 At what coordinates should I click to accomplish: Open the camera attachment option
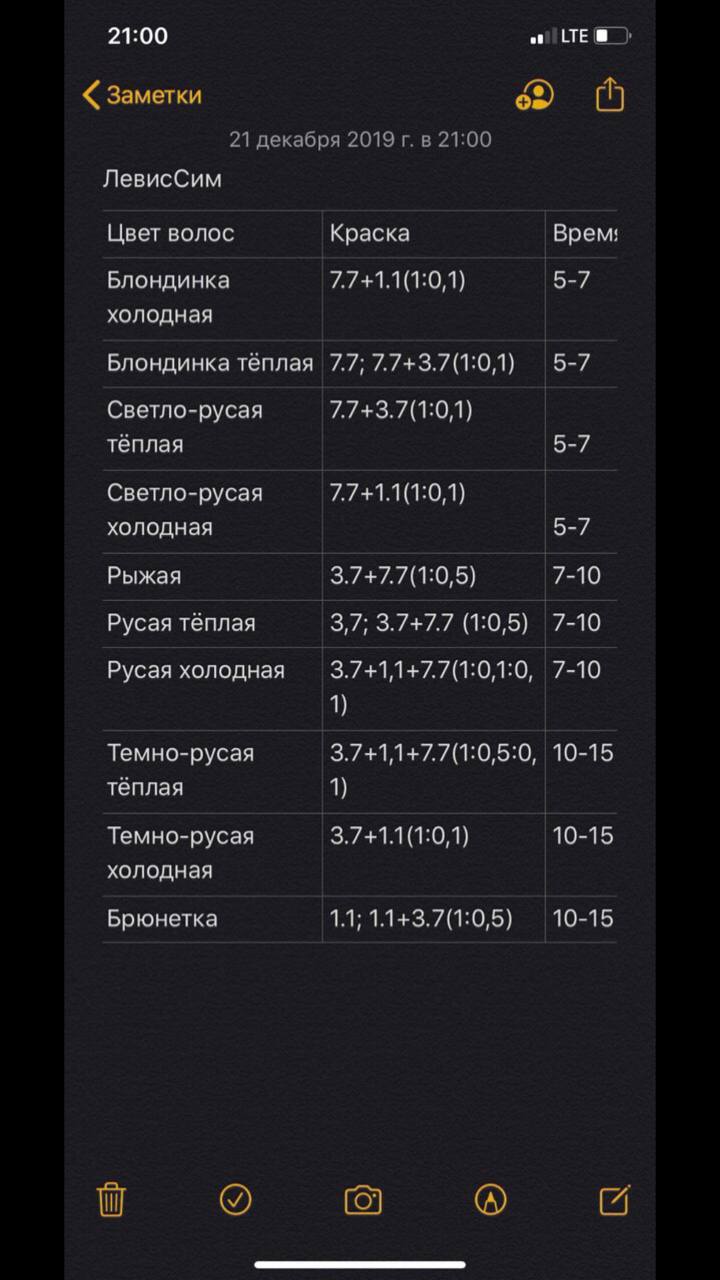pos(363,1199)
